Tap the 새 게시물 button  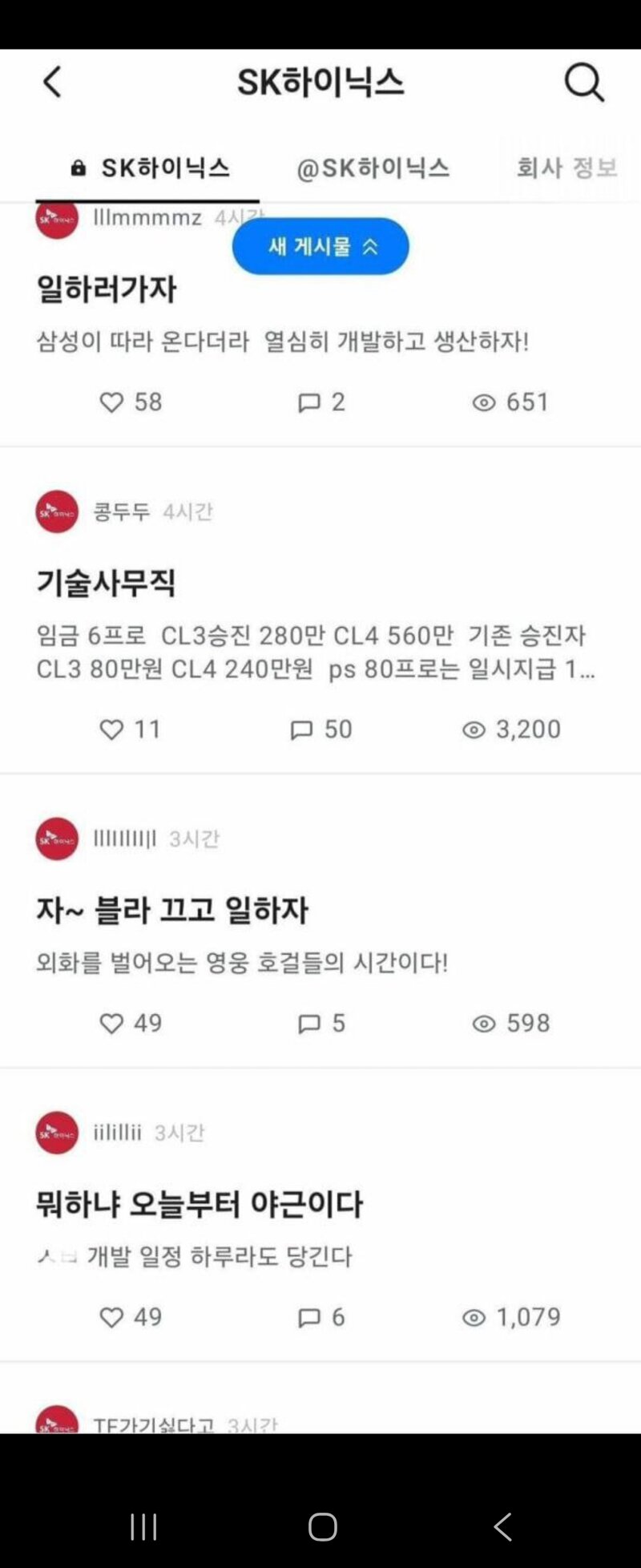pos(320,246)
